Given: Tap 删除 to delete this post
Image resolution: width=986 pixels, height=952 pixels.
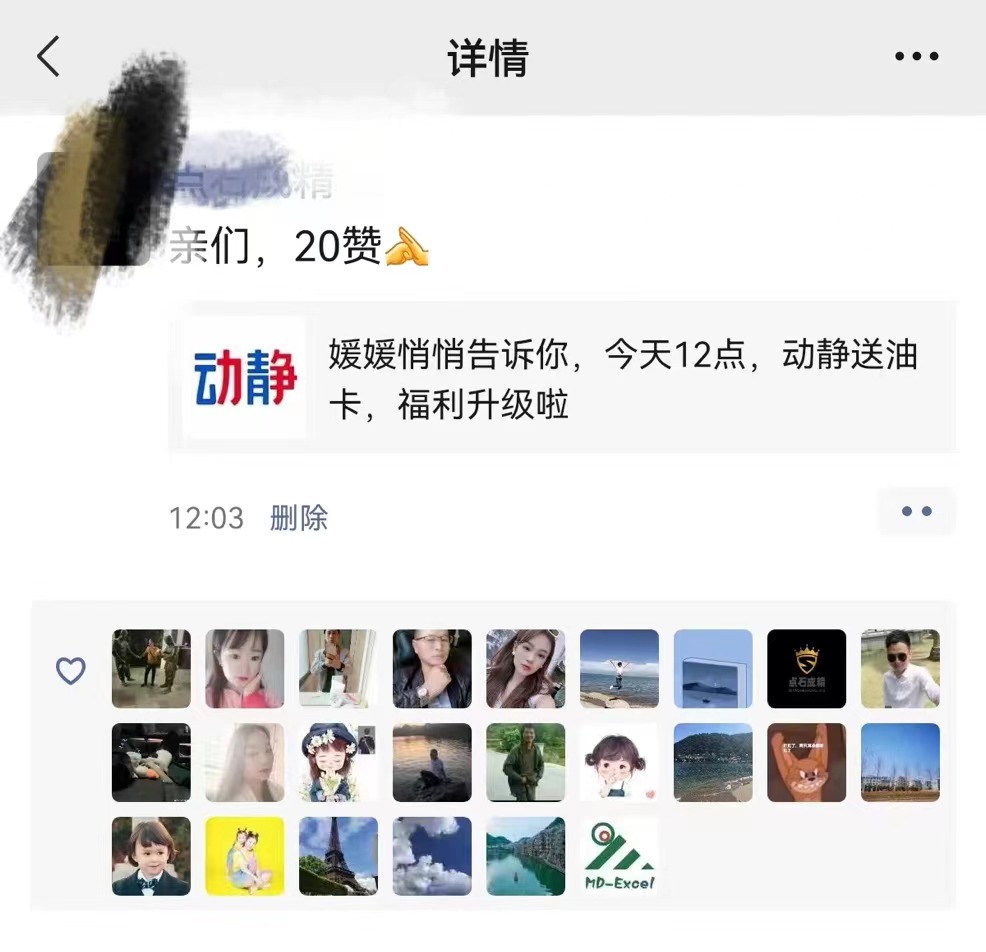Looking at the screenshot, I should pos(298,518).
